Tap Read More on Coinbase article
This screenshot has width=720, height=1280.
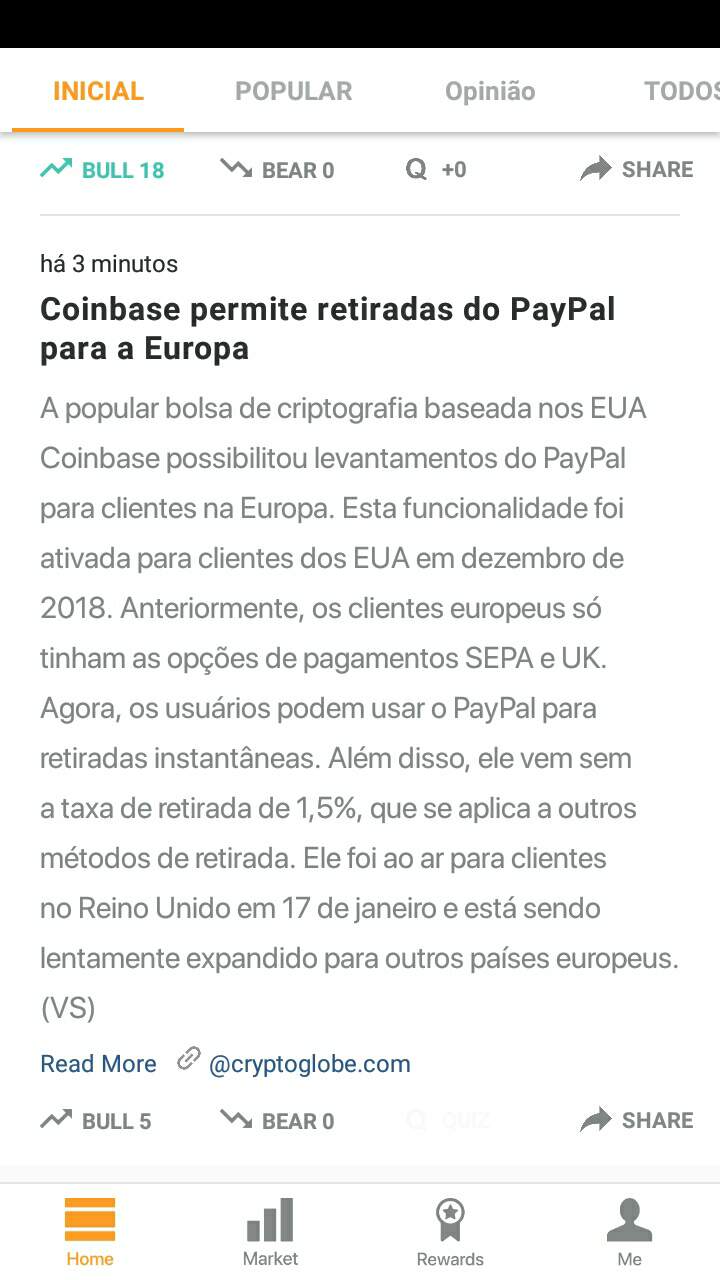click(98, 1064)
